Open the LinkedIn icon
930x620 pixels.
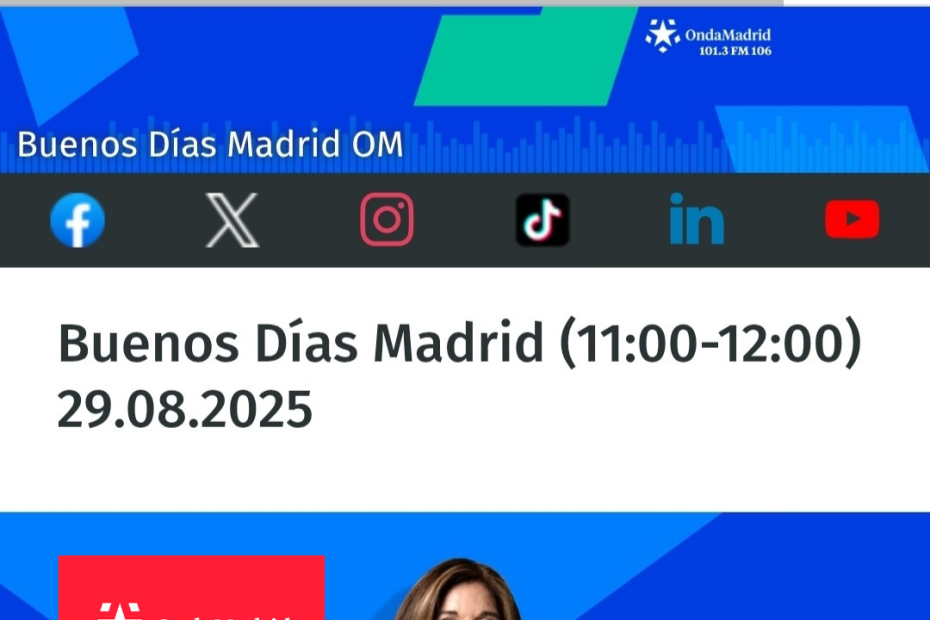pyautogui.click(x=696, y=221)
